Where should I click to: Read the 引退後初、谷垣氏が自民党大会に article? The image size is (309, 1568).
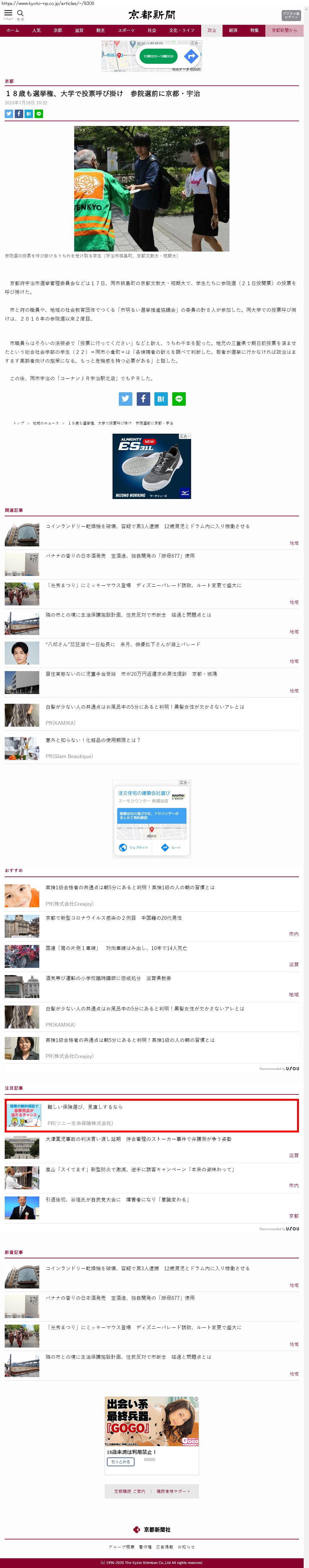pyautogui.click(x=117, y=1199)
